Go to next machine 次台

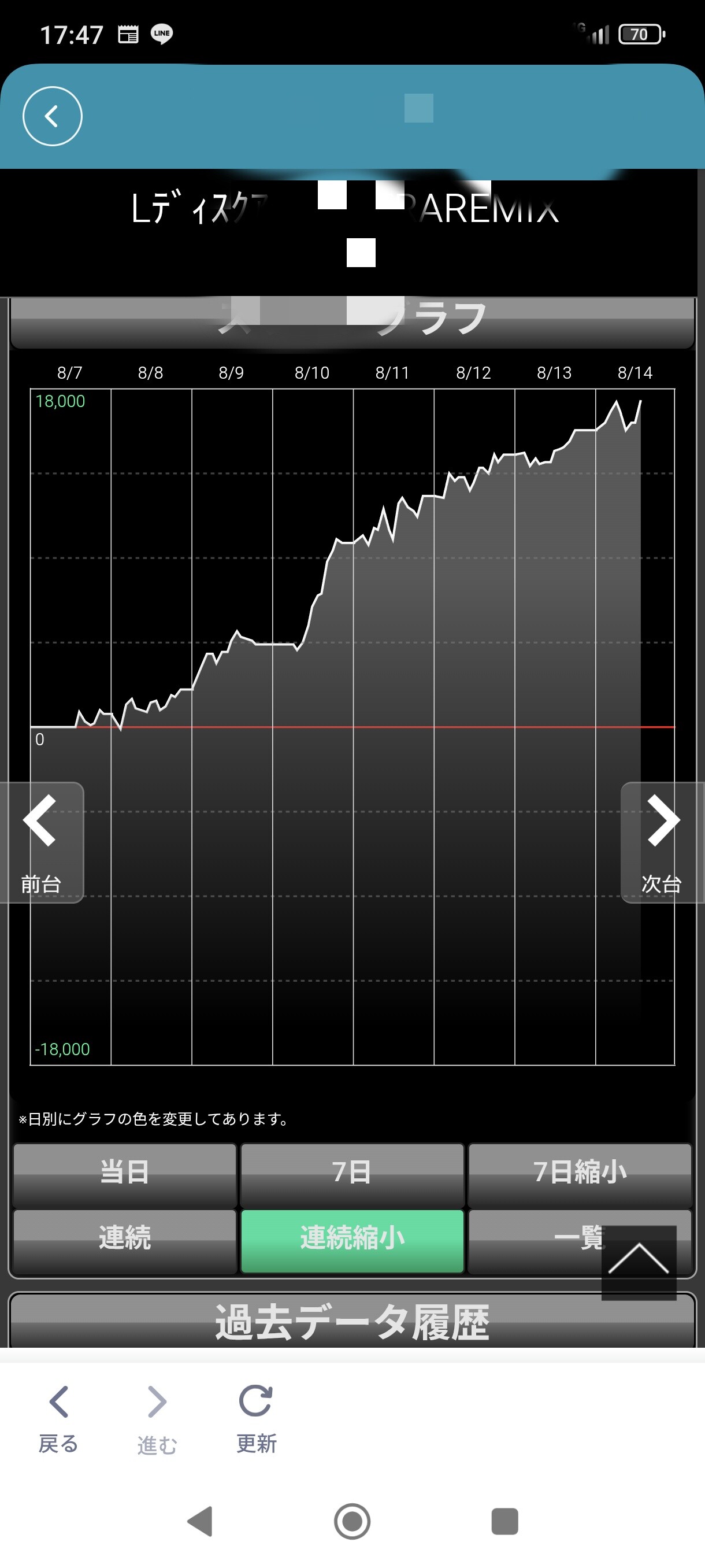662,841
